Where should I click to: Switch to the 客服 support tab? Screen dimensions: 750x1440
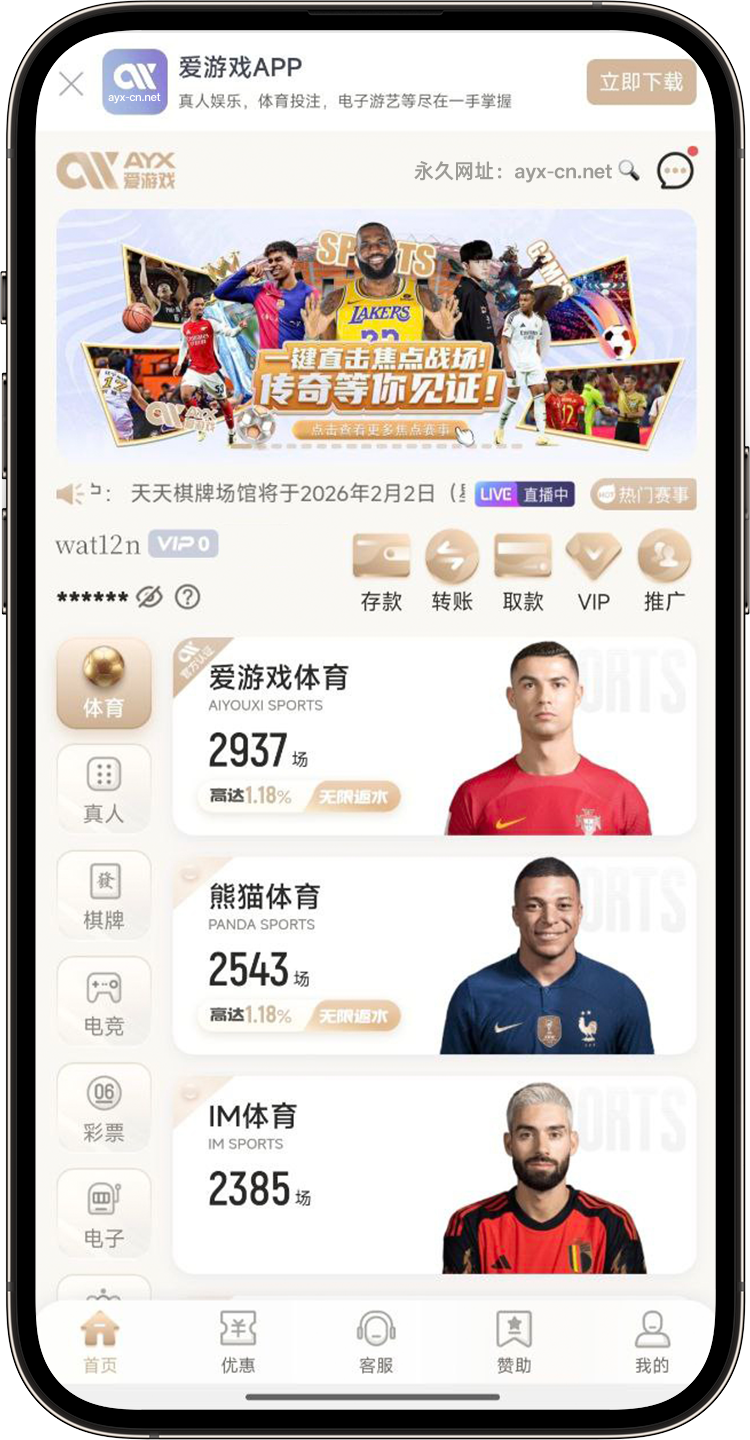click(x=376, y=1342)
